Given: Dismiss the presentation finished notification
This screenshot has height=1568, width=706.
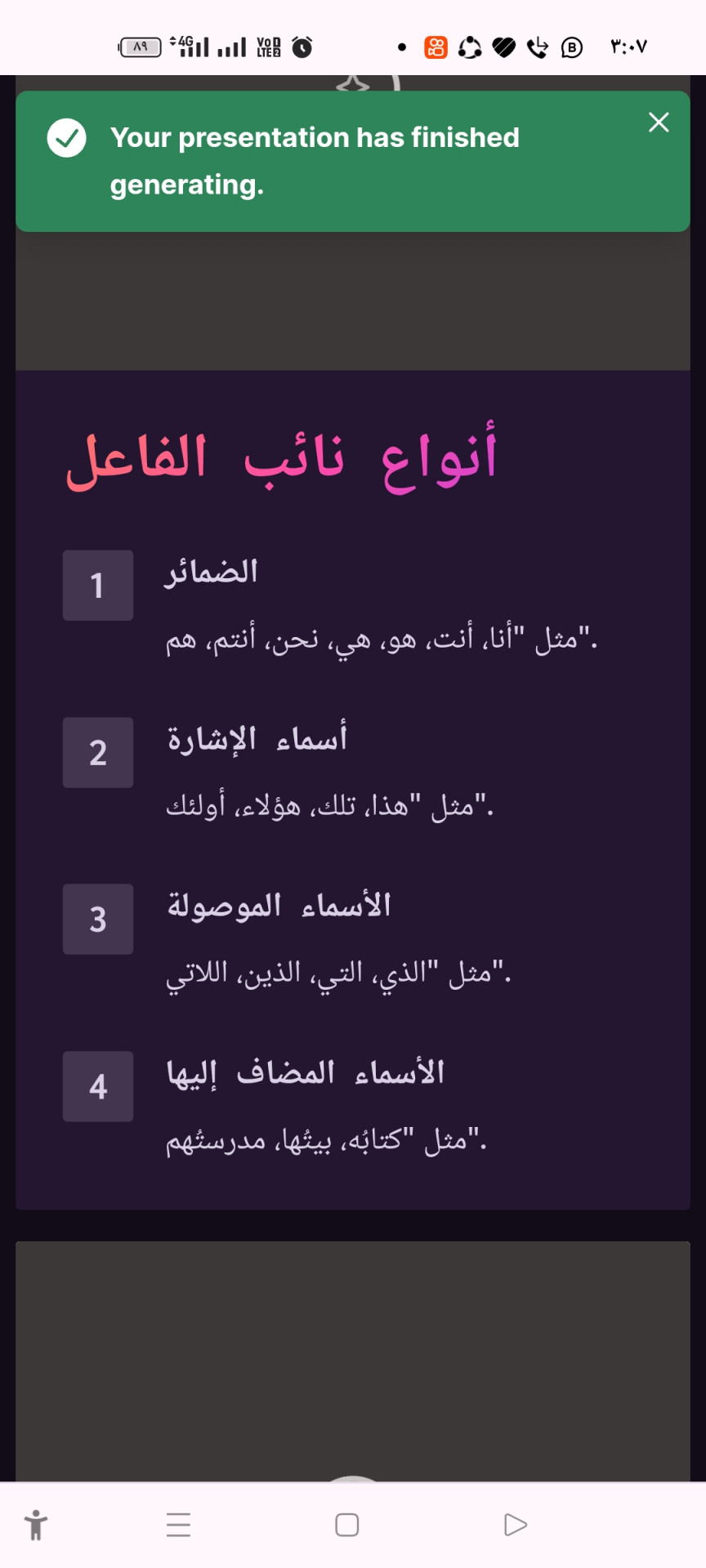Looking at the screenshot, I should coord(659,122).
